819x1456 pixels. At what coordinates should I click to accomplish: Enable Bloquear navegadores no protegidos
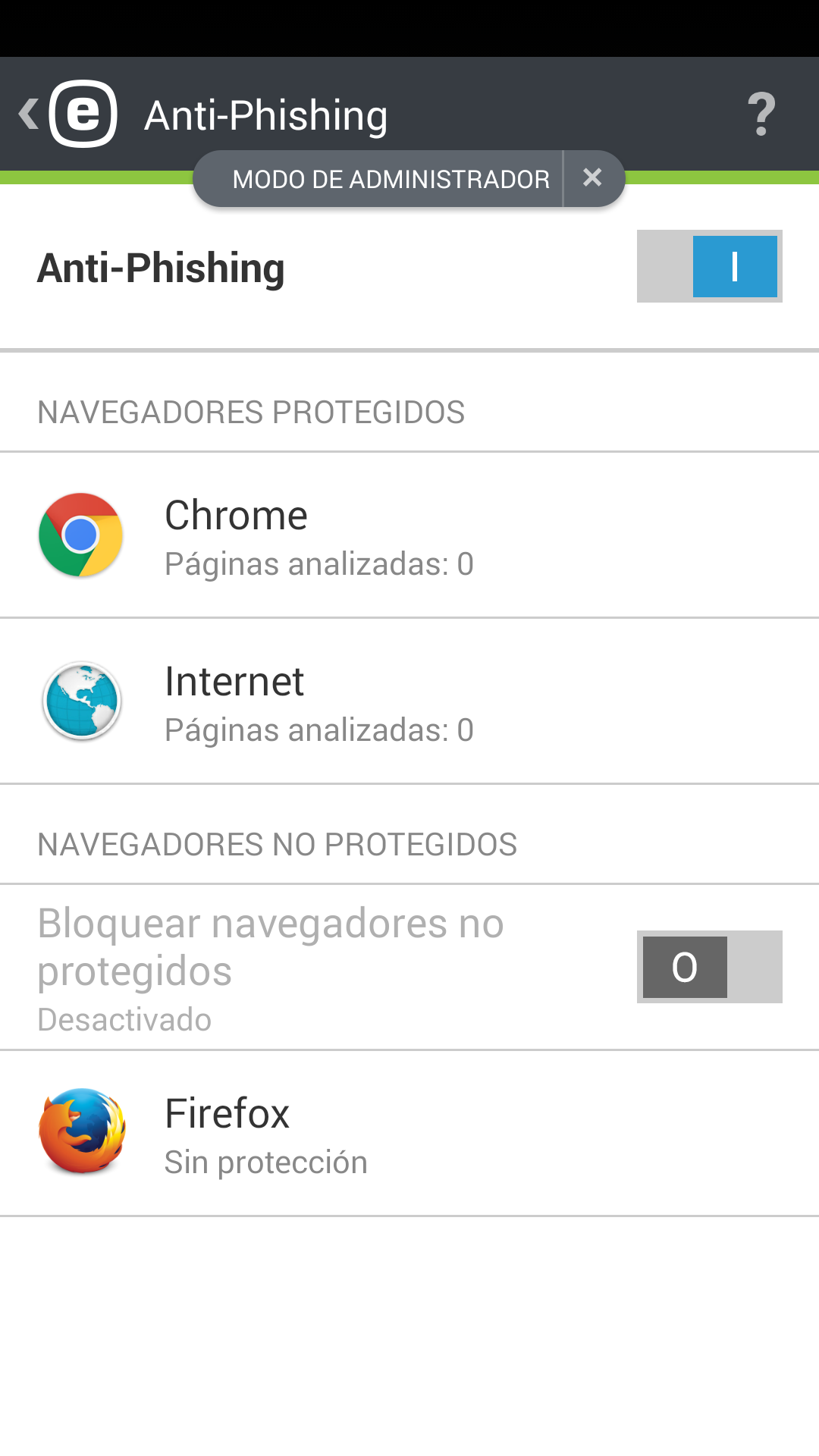(x=709, y=967)
